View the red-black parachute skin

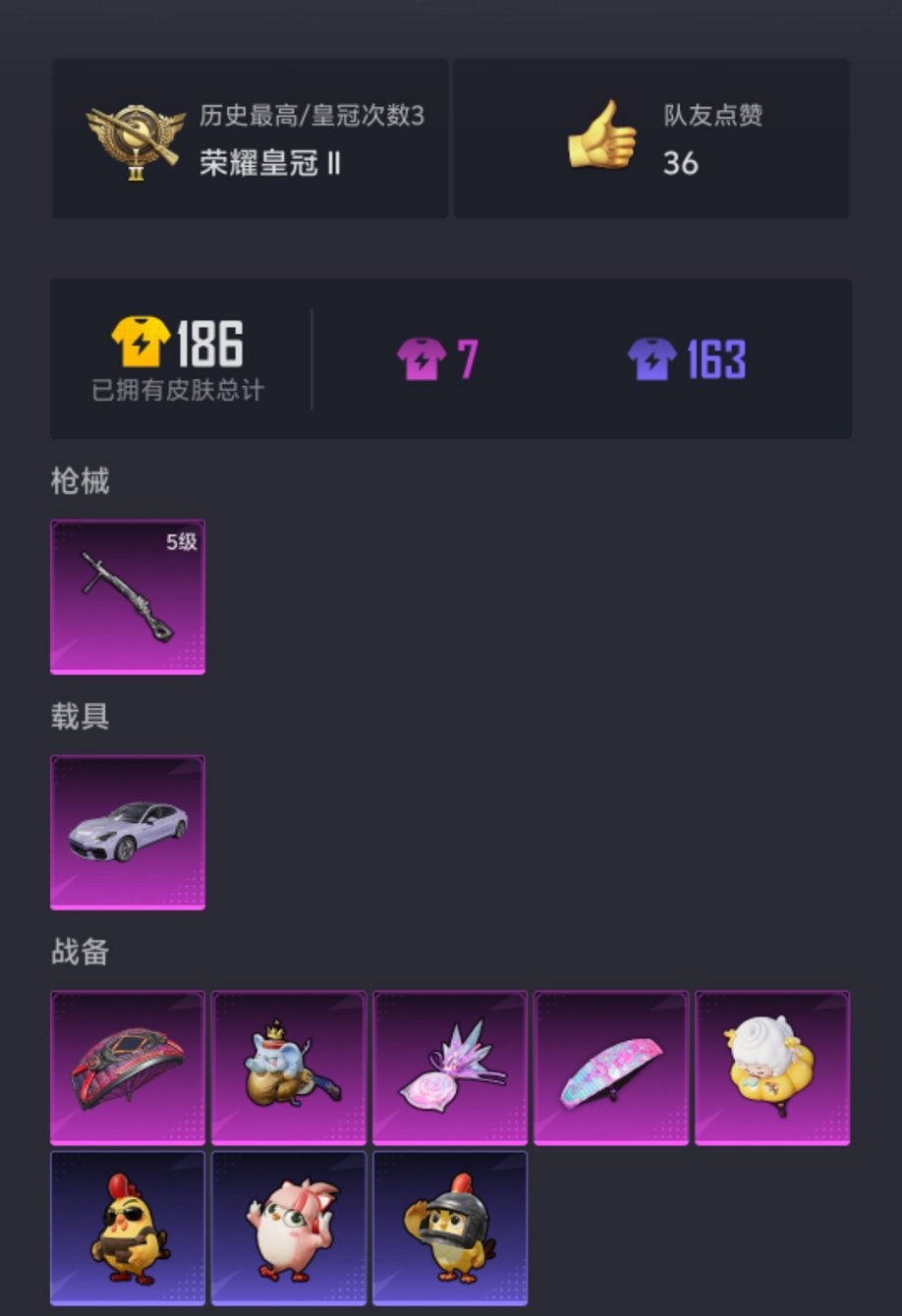[x=128, y=1068]
